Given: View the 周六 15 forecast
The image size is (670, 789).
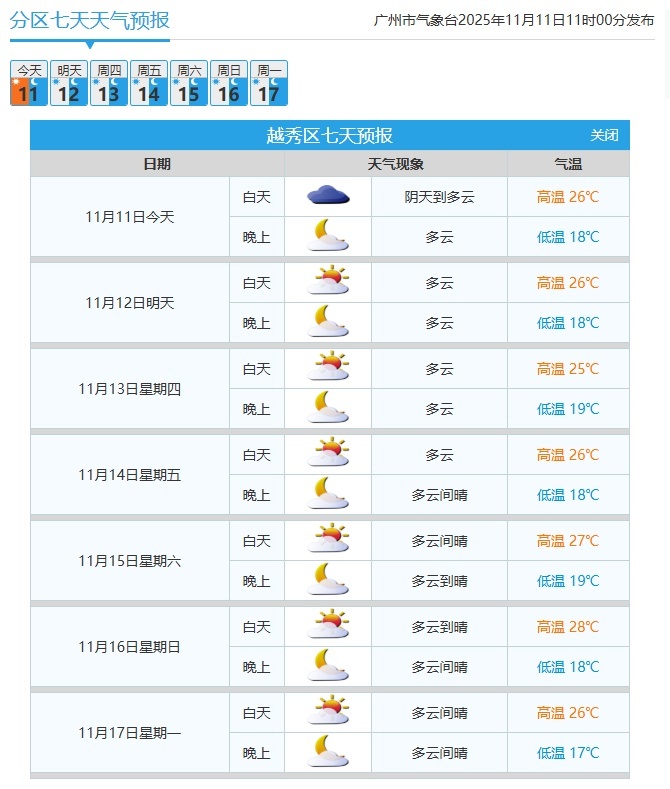Looking at the screenshot, I should click(x=189, y=83).
